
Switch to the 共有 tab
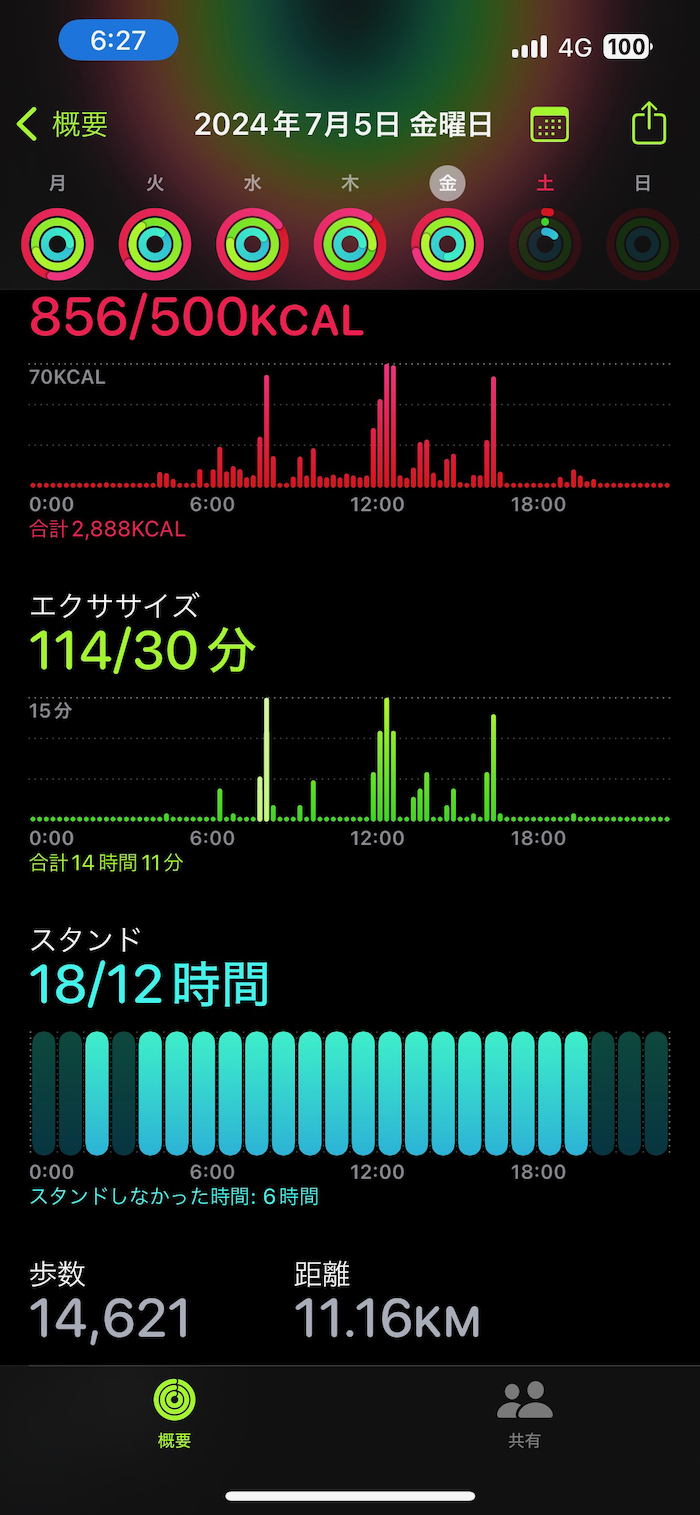(x=525, y=1414)
